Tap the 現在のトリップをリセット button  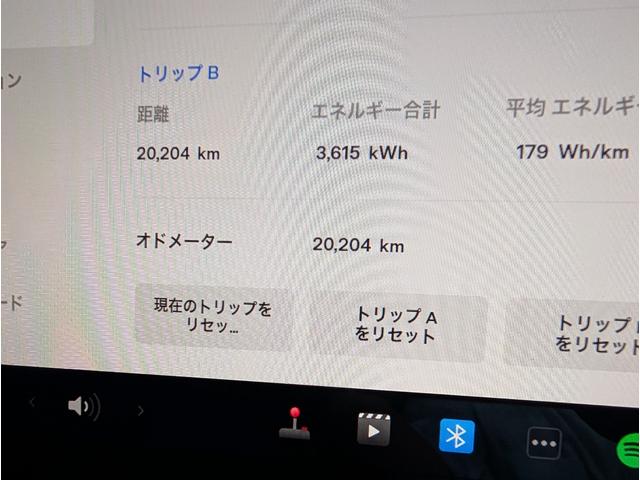(212, 317)
